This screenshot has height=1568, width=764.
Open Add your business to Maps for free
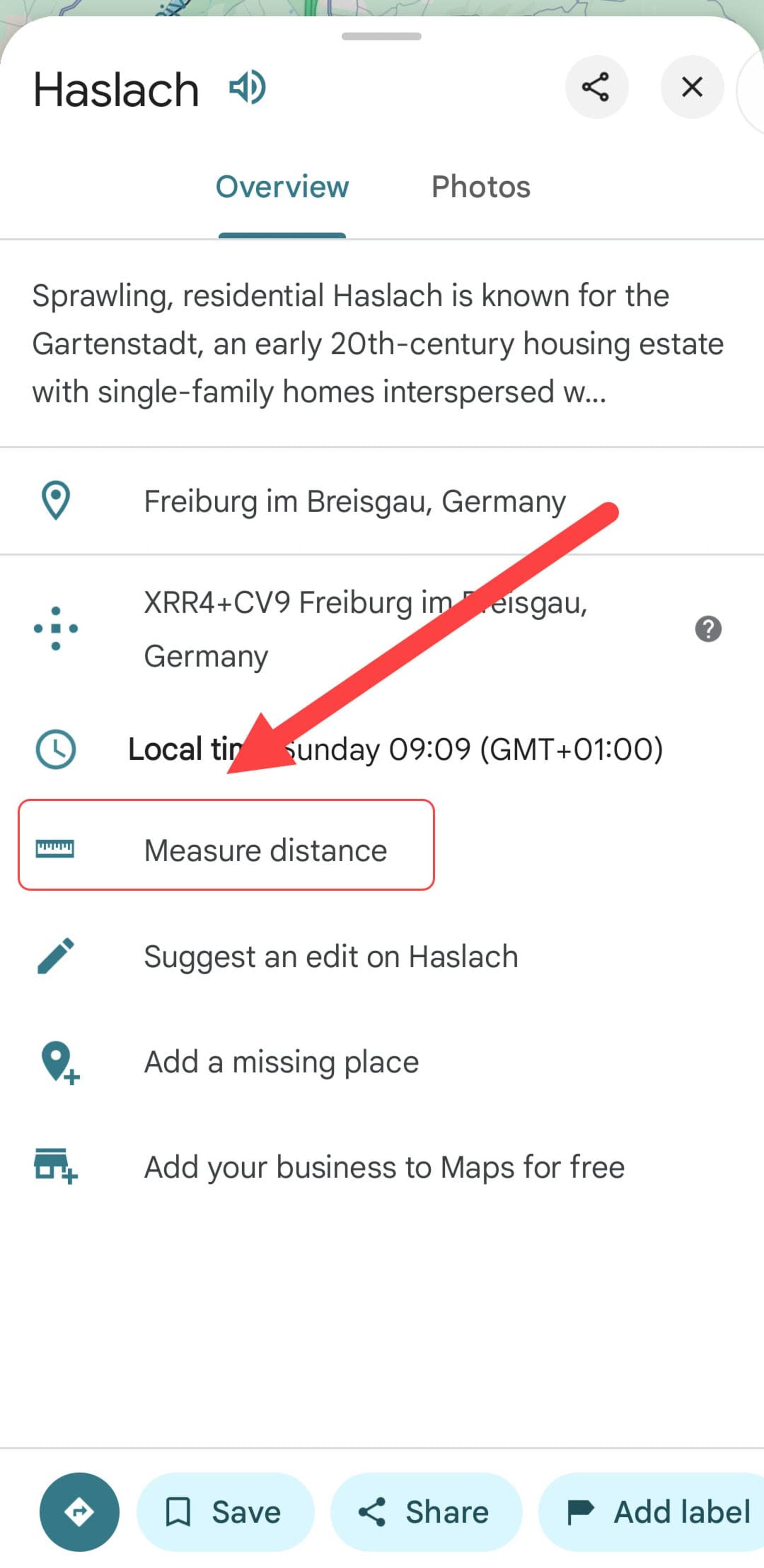pyautogui.click(x=382, y=1168)
